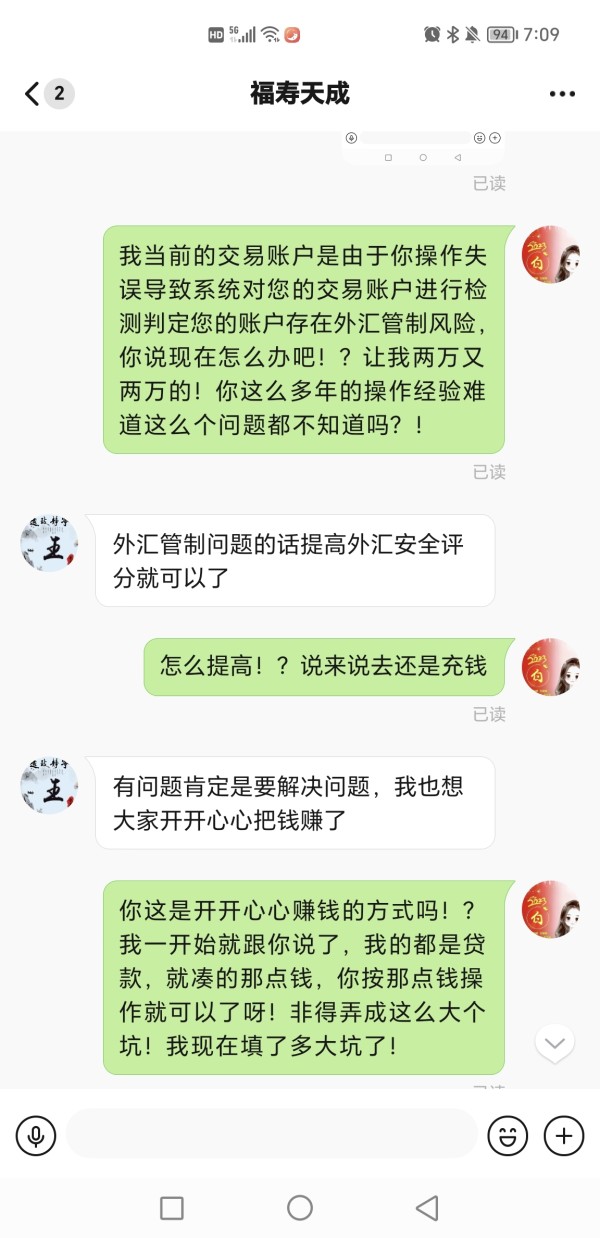The width and height of the screenshot is (600, 1238).
Task: Open recent apps from navigation bar
Action: tap(172, 1208)
